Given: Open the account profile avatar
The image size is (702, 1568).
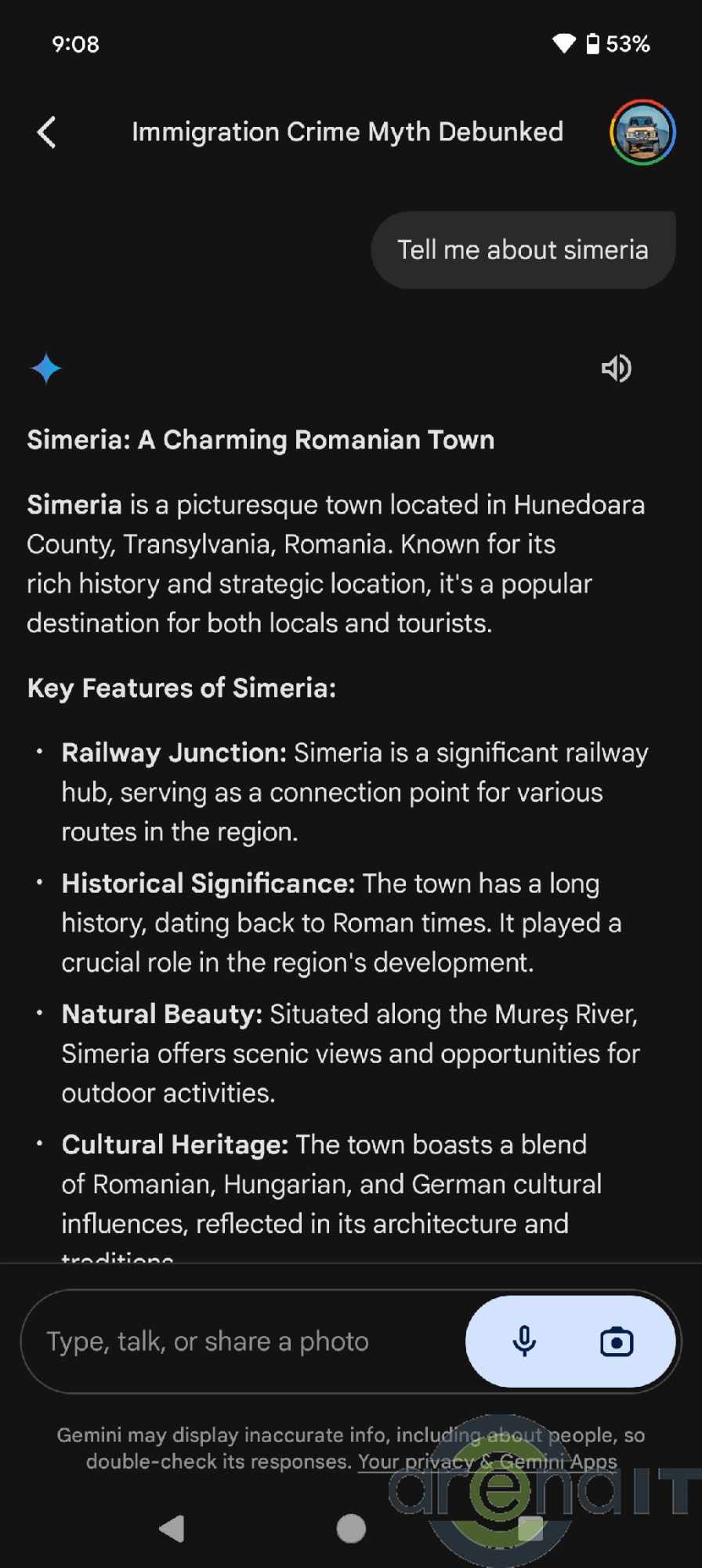Looking at the screenshot, I should click(x=642, y=132).
